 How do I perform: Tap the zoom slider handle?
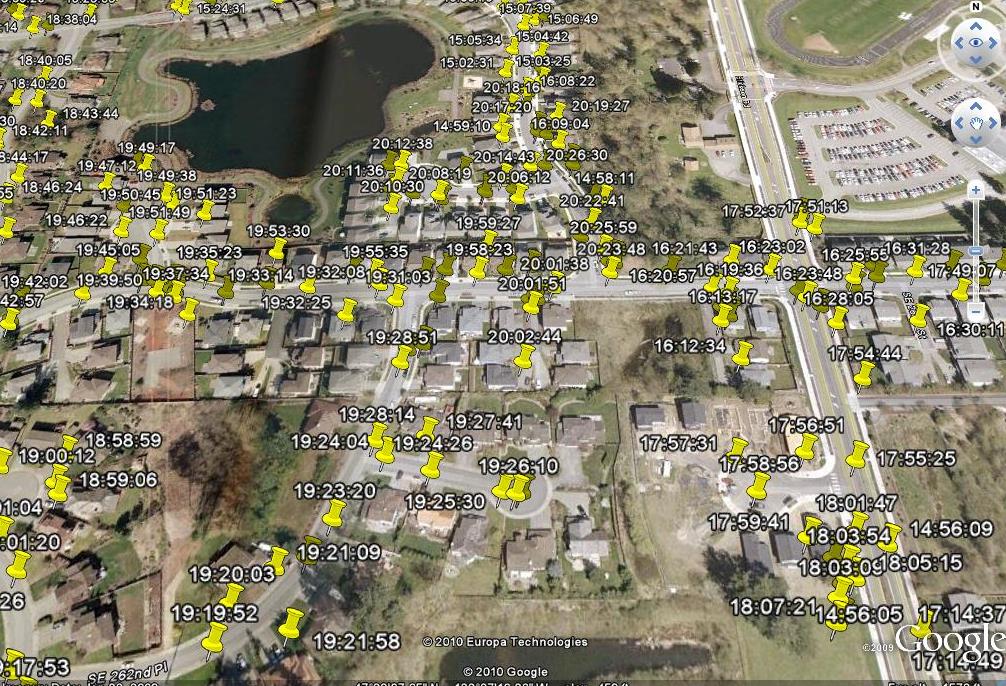click(975, 251)
